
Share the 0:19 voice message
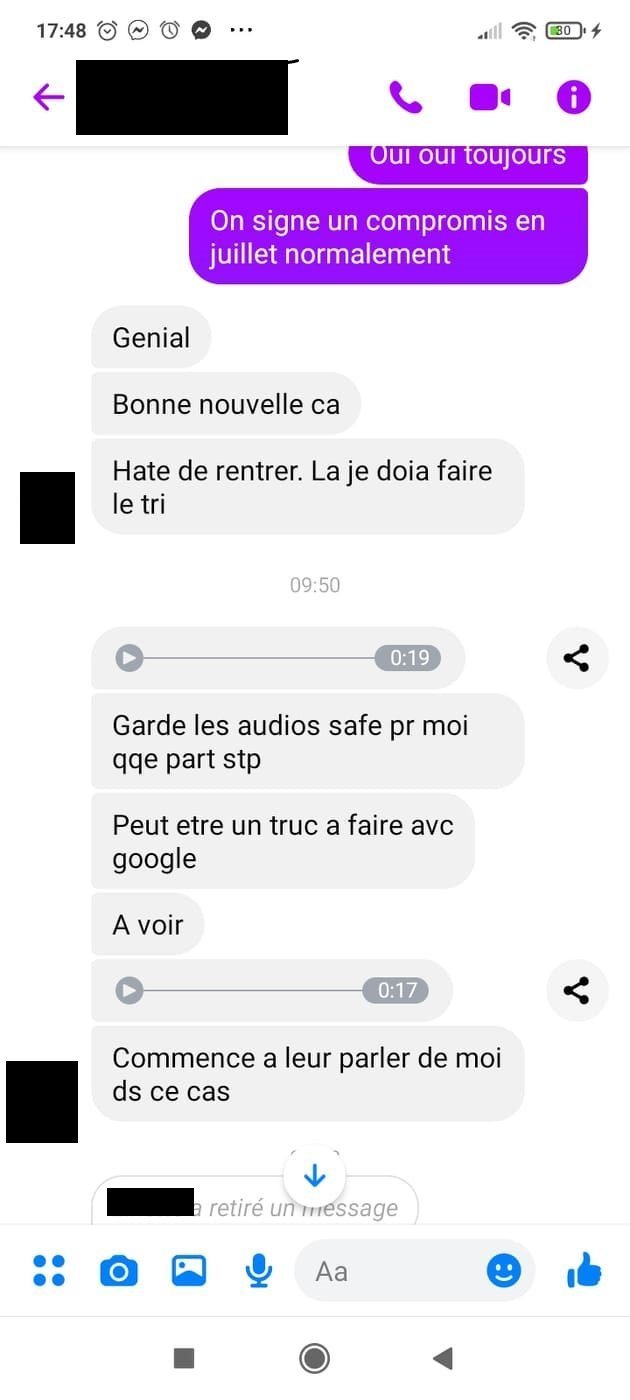(x=577, y=658)
